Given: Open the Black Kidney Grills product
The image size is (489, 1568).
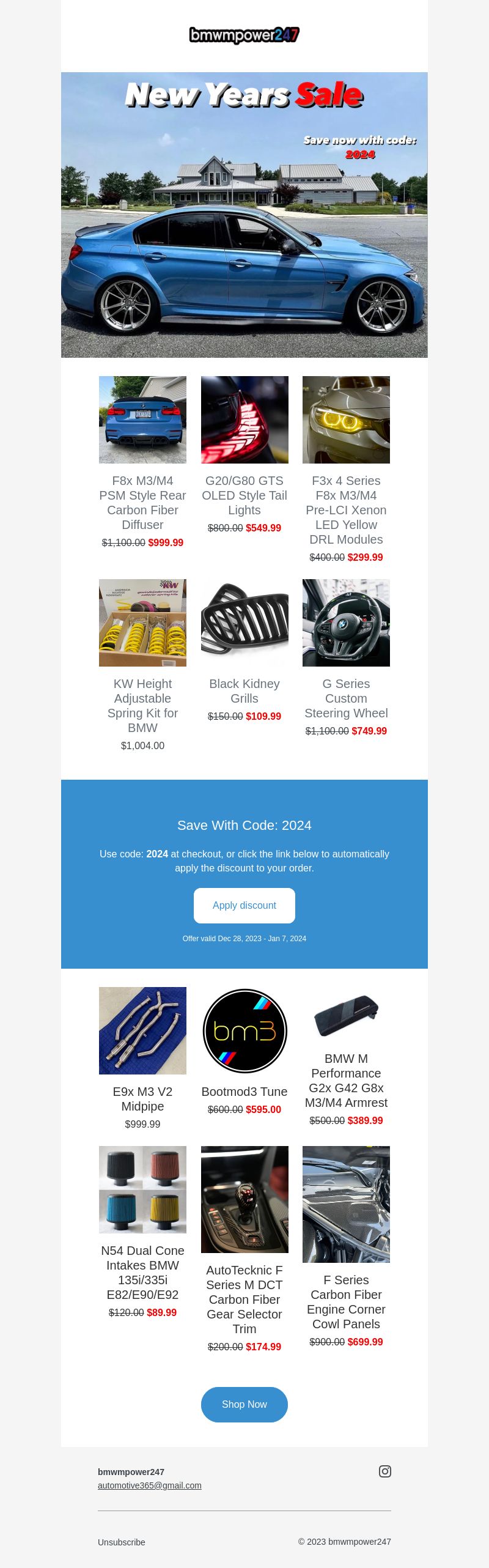Looking at the screenshot, I should tap(244, 623).
